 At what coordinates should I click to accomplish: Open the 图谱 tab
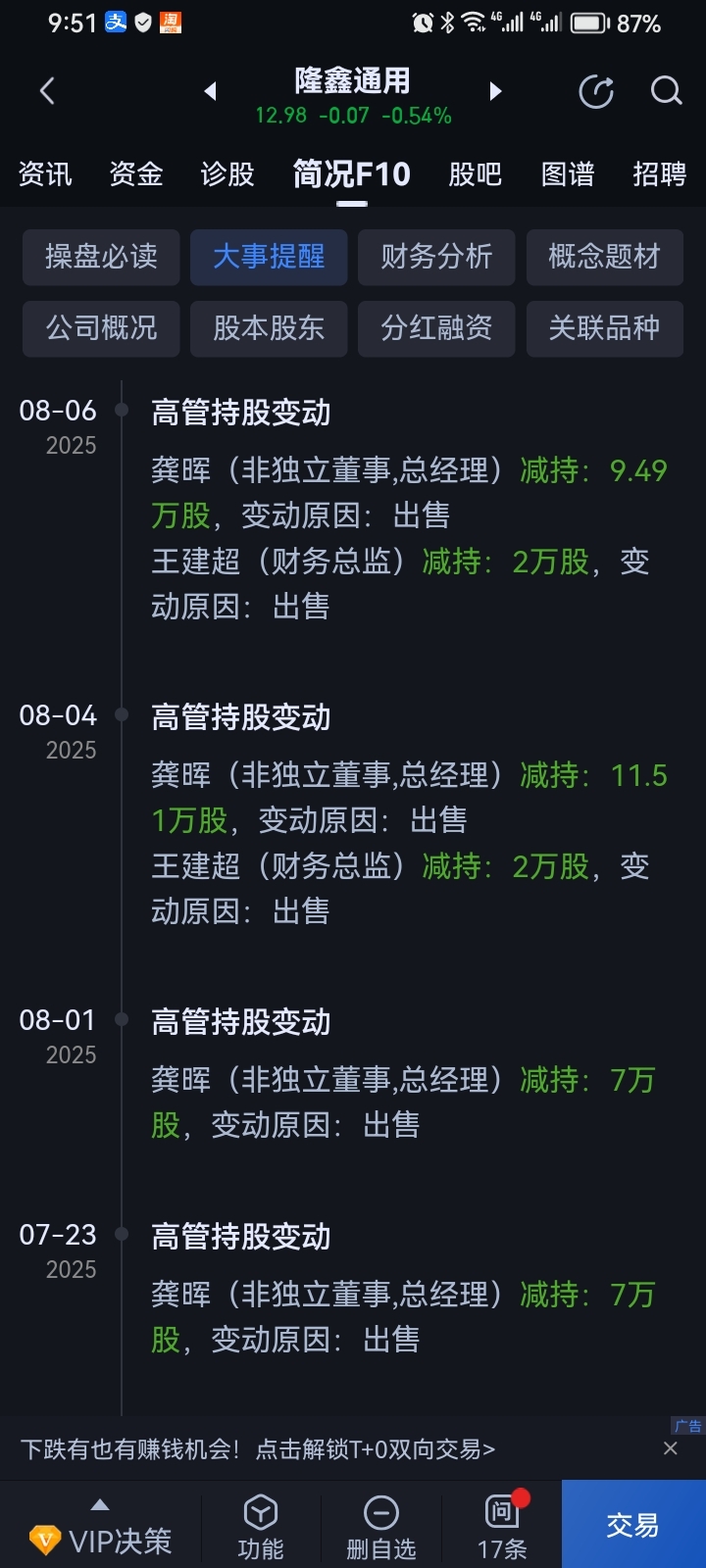pyautogui.click(x=568, y=174)
